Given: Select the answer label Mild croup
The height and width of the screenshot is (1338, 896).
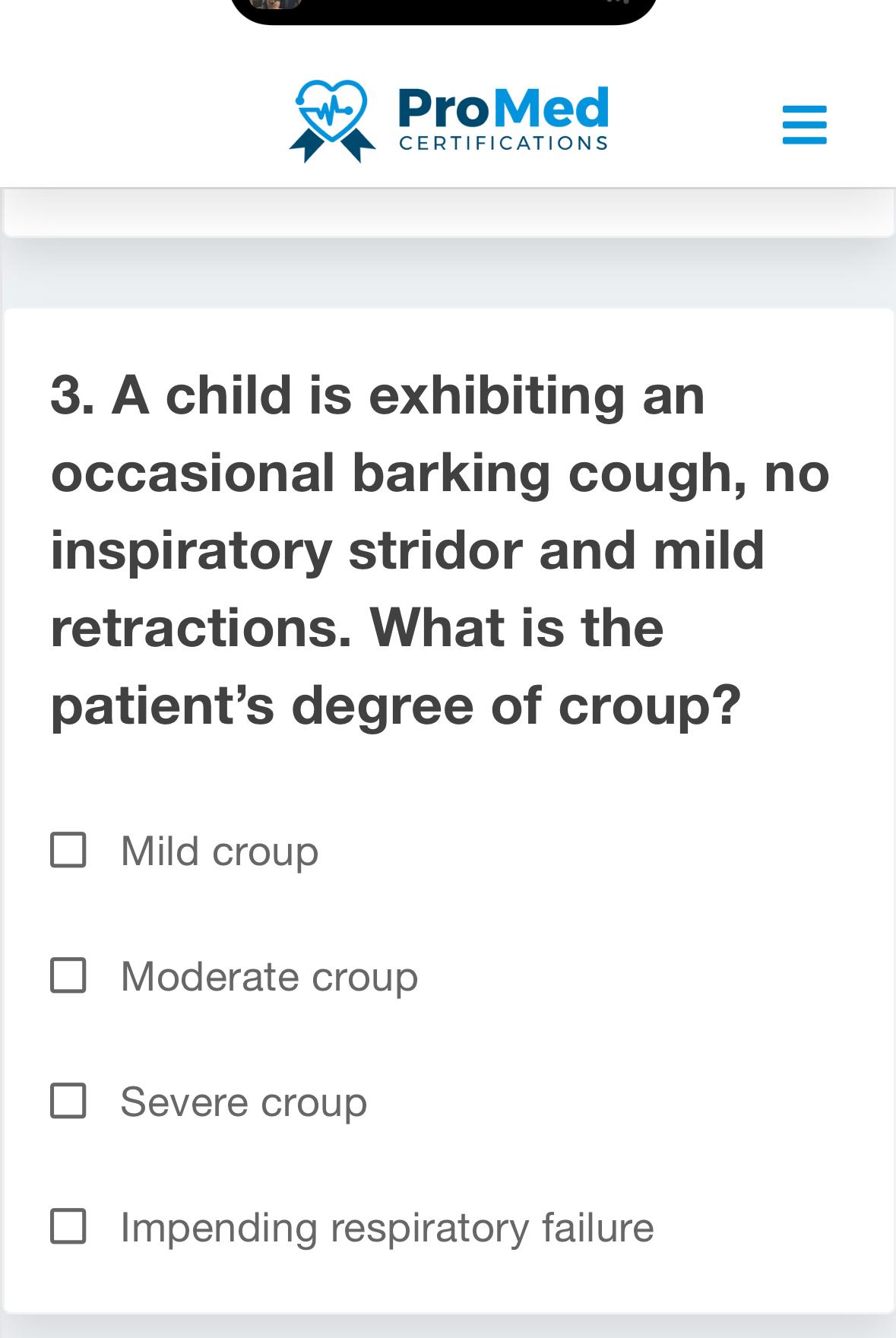Looking at the screenshot, I should (218, 851).
